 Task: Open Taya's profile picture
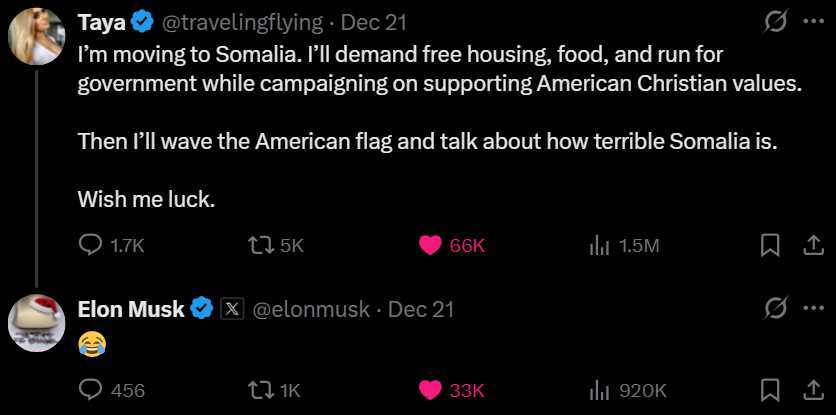pyautogui.click(x=37, y=36)
